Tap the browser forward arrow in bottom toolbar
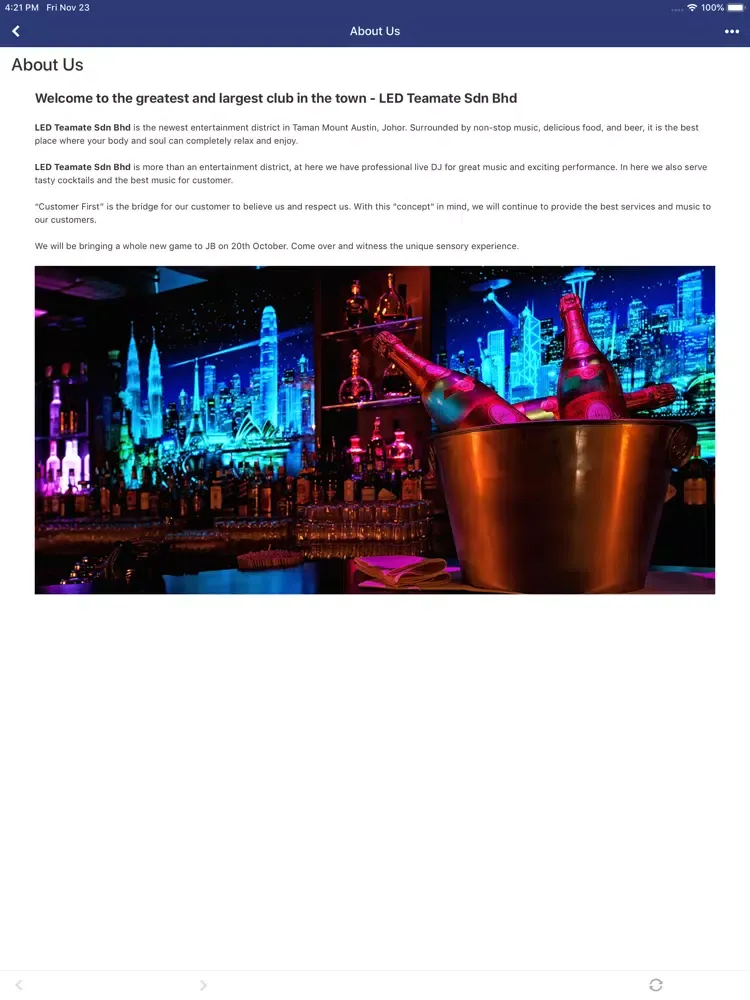 click(203, 985)
